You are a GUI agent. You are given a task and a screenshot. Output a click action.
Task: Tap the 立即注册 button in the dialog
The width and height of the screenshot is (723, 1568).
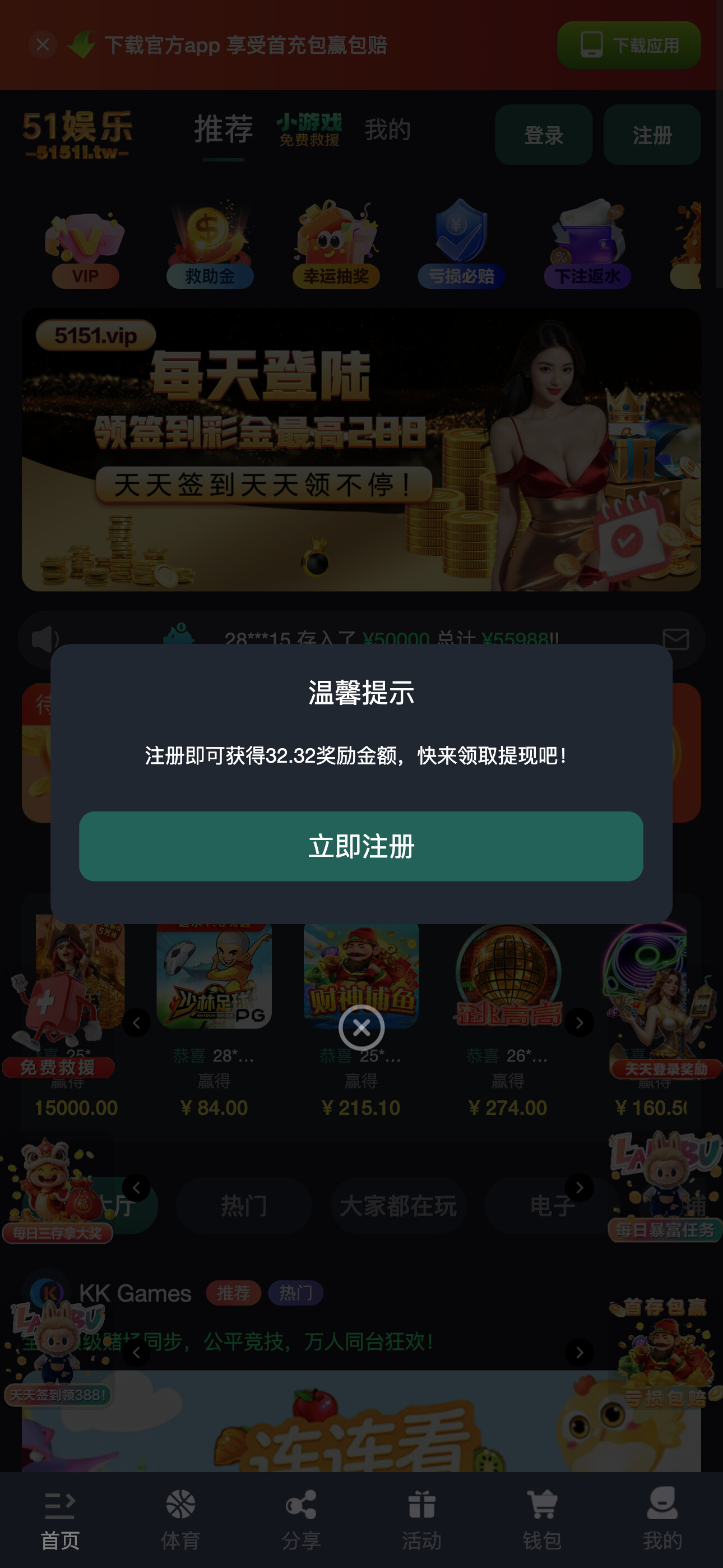point(361,846)
